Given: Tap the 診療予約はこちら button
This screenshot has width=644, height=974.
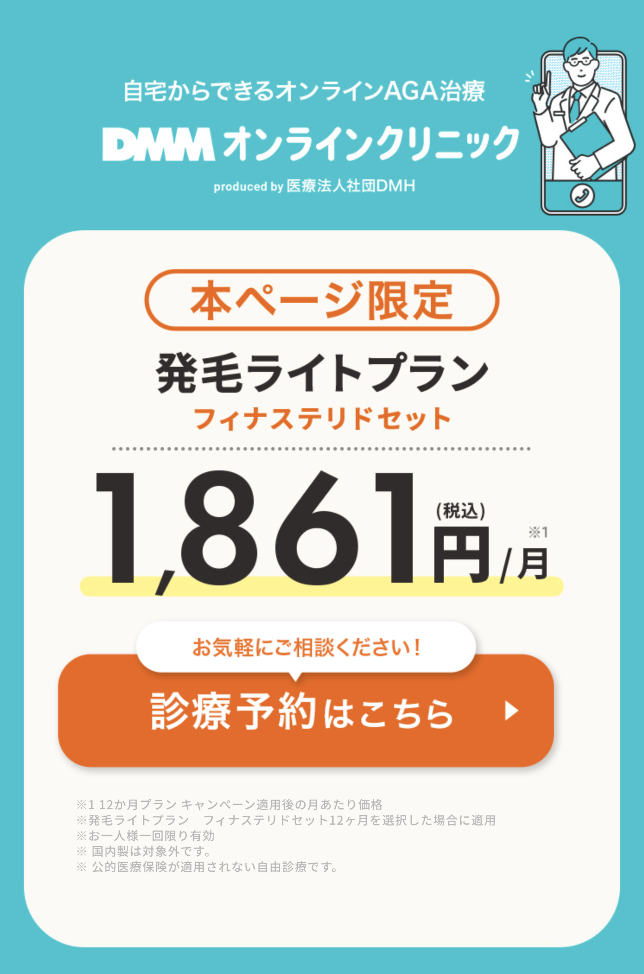Looking at the screenshot, I should tap(305, 712).
